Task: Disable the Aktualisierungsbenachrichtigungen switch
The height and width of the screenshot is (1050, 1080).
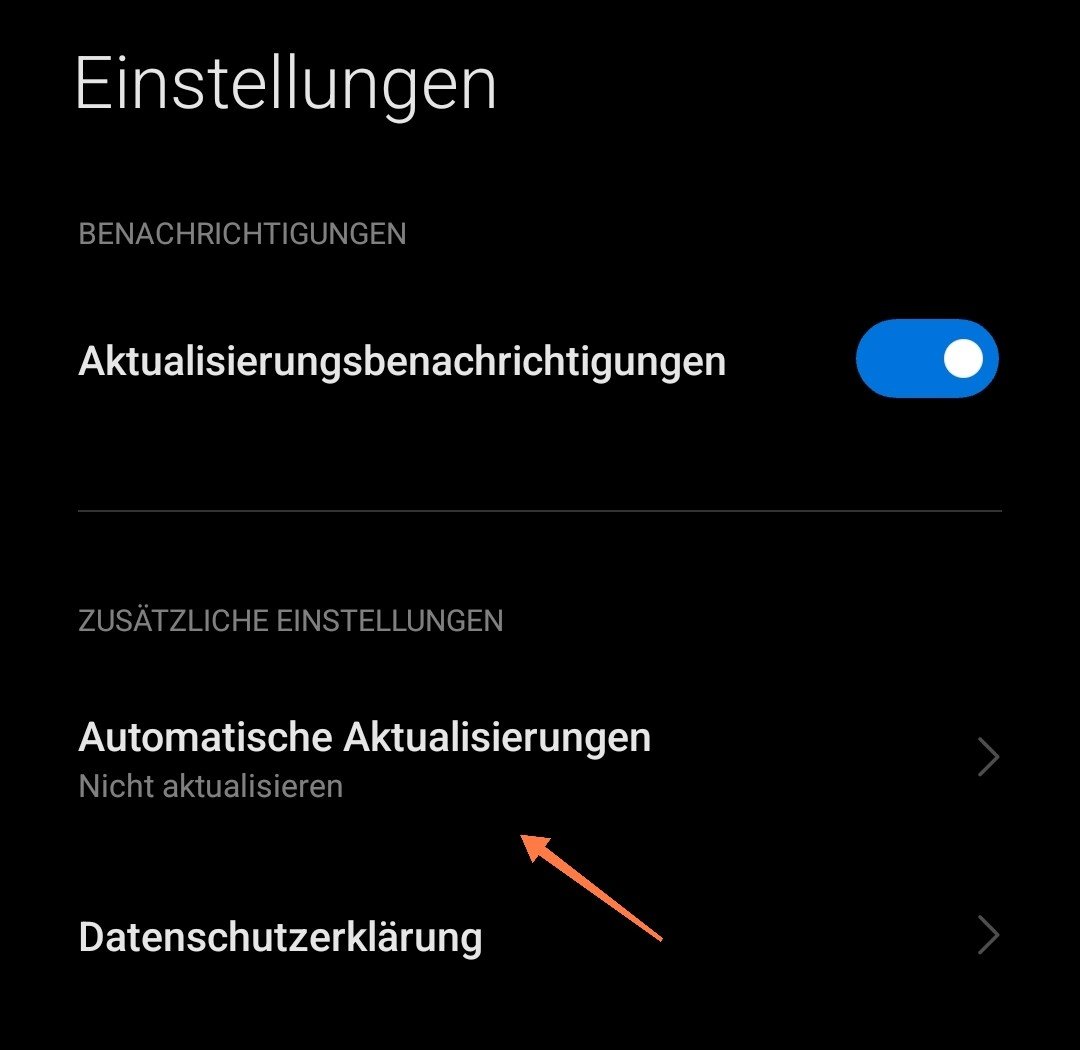Action: (x=926, y=359)
